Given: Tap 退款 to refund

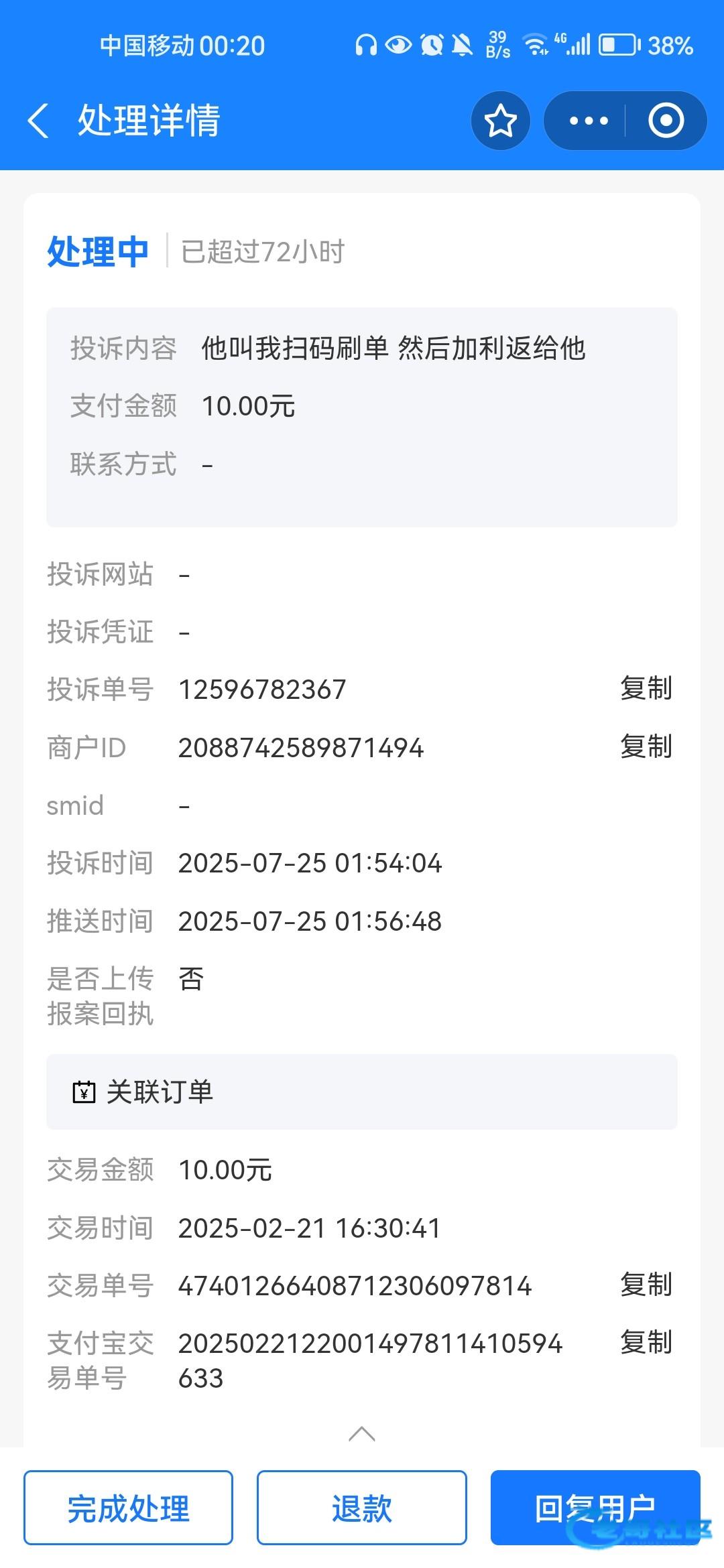Looking at the screenshot, I should [362, 1508].
